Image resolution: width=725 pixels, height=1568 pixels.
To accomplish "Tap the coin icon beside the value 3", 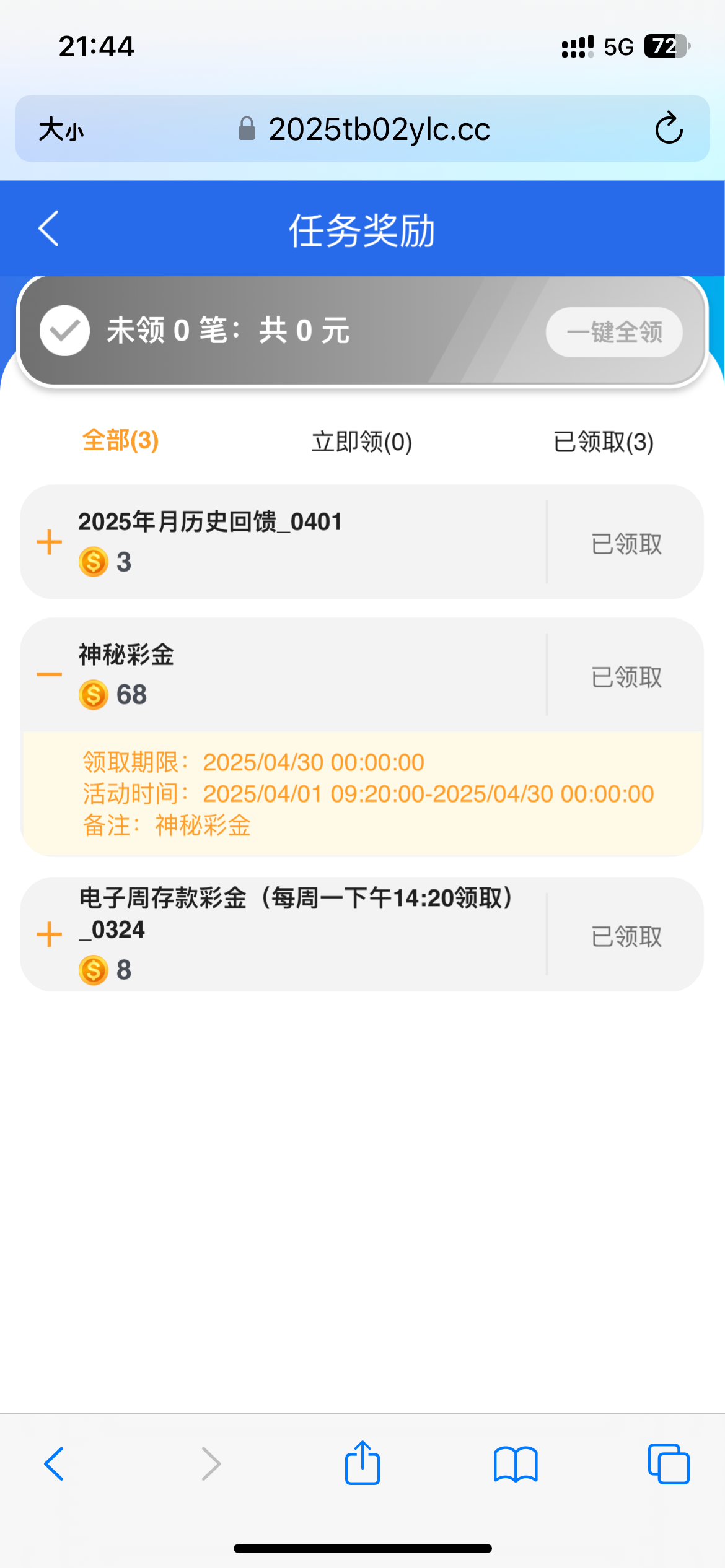I will 93,562.
